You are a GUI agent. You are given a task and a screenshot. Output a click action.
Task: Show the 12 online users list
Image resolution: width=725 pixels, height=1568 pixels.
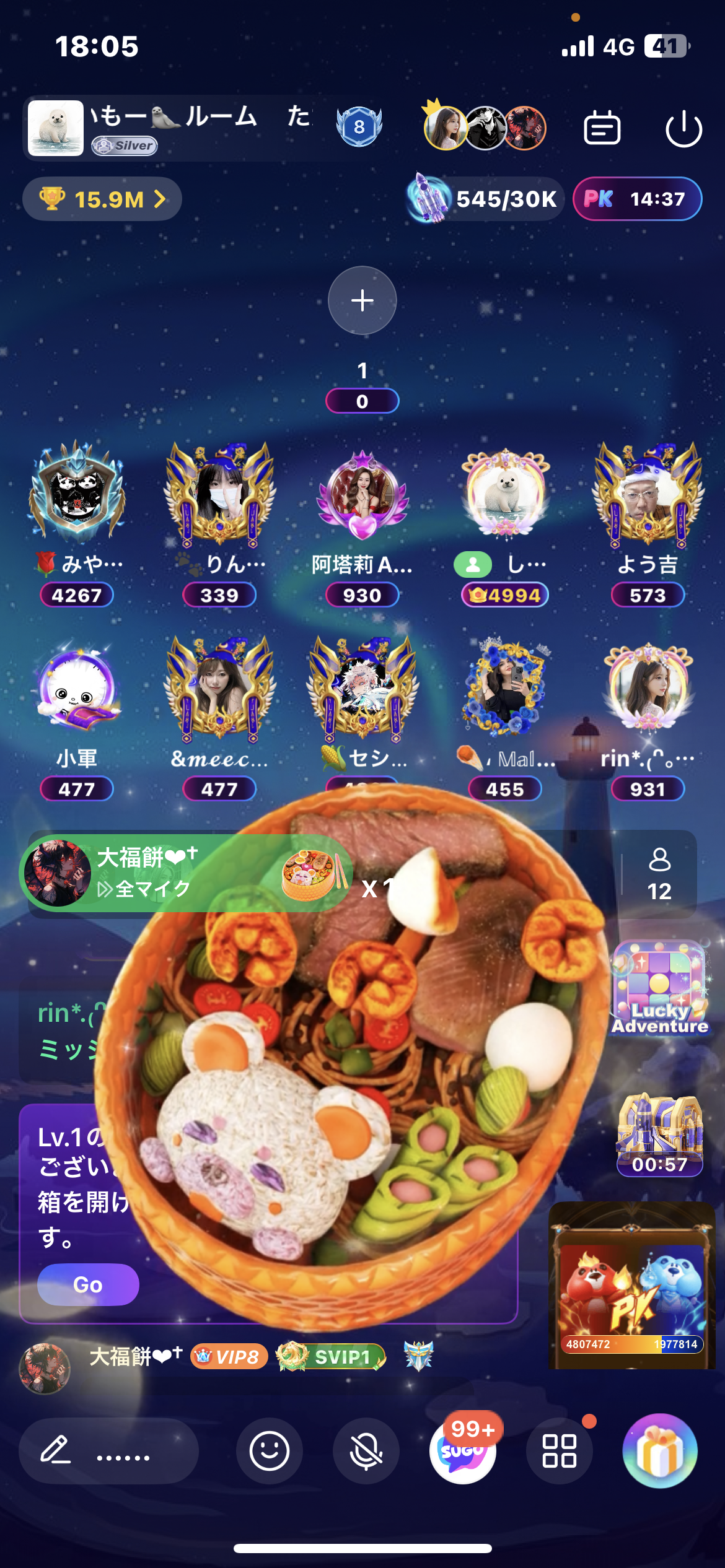click(x=659, y=874)
